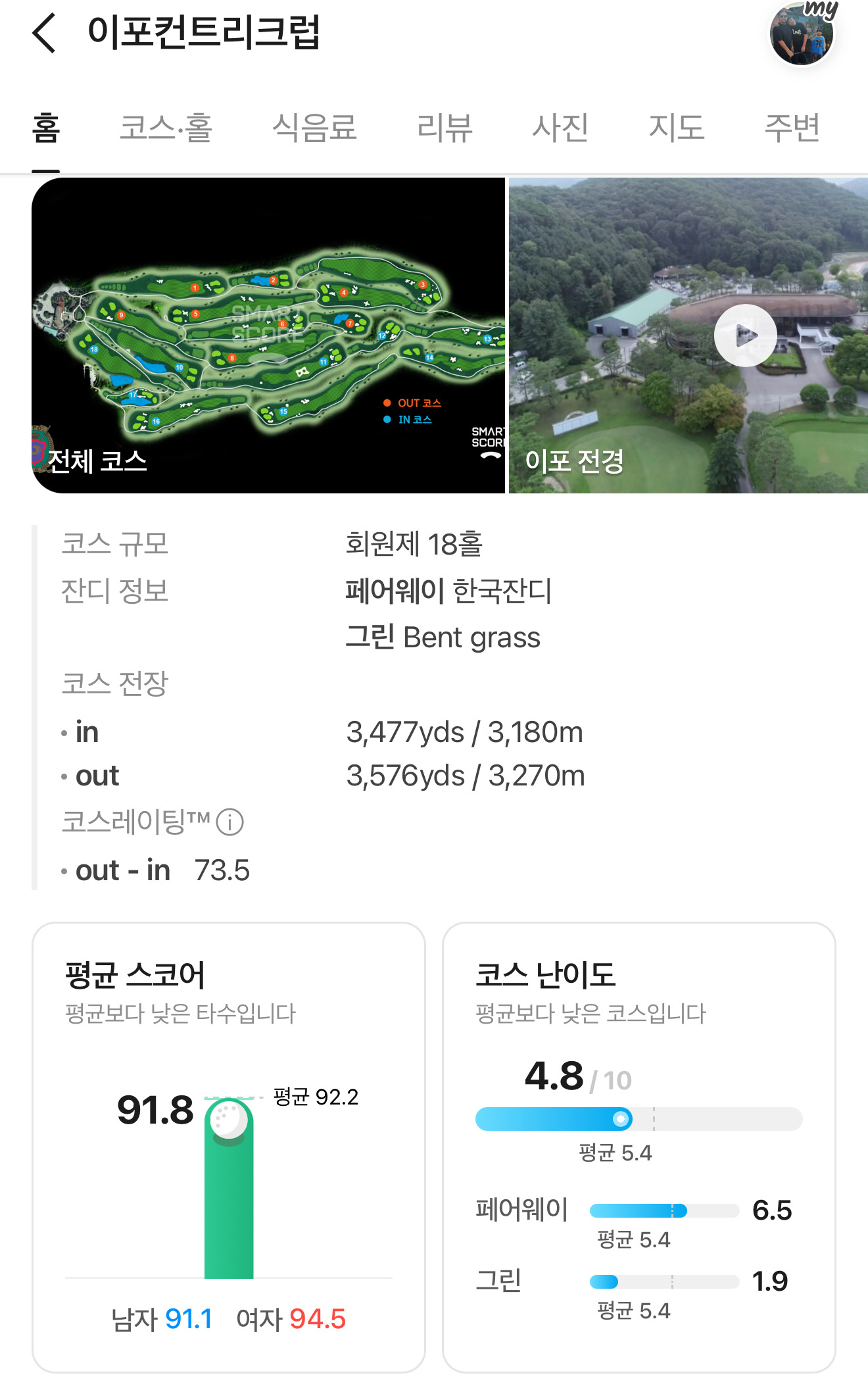
Task: Open the 전체 코스 map image
Action: 268,336
